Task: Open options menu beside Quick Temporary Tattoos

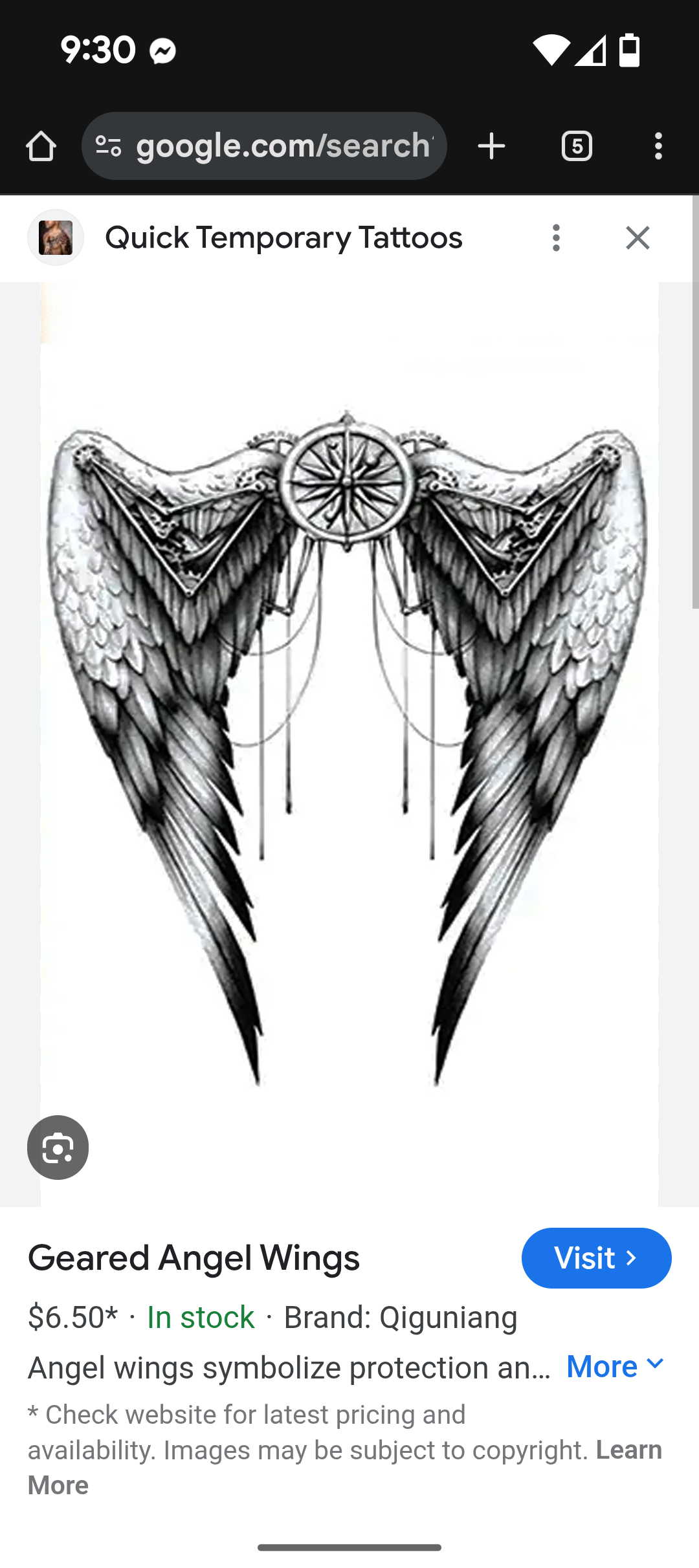Action: click(x=556, y=238)
